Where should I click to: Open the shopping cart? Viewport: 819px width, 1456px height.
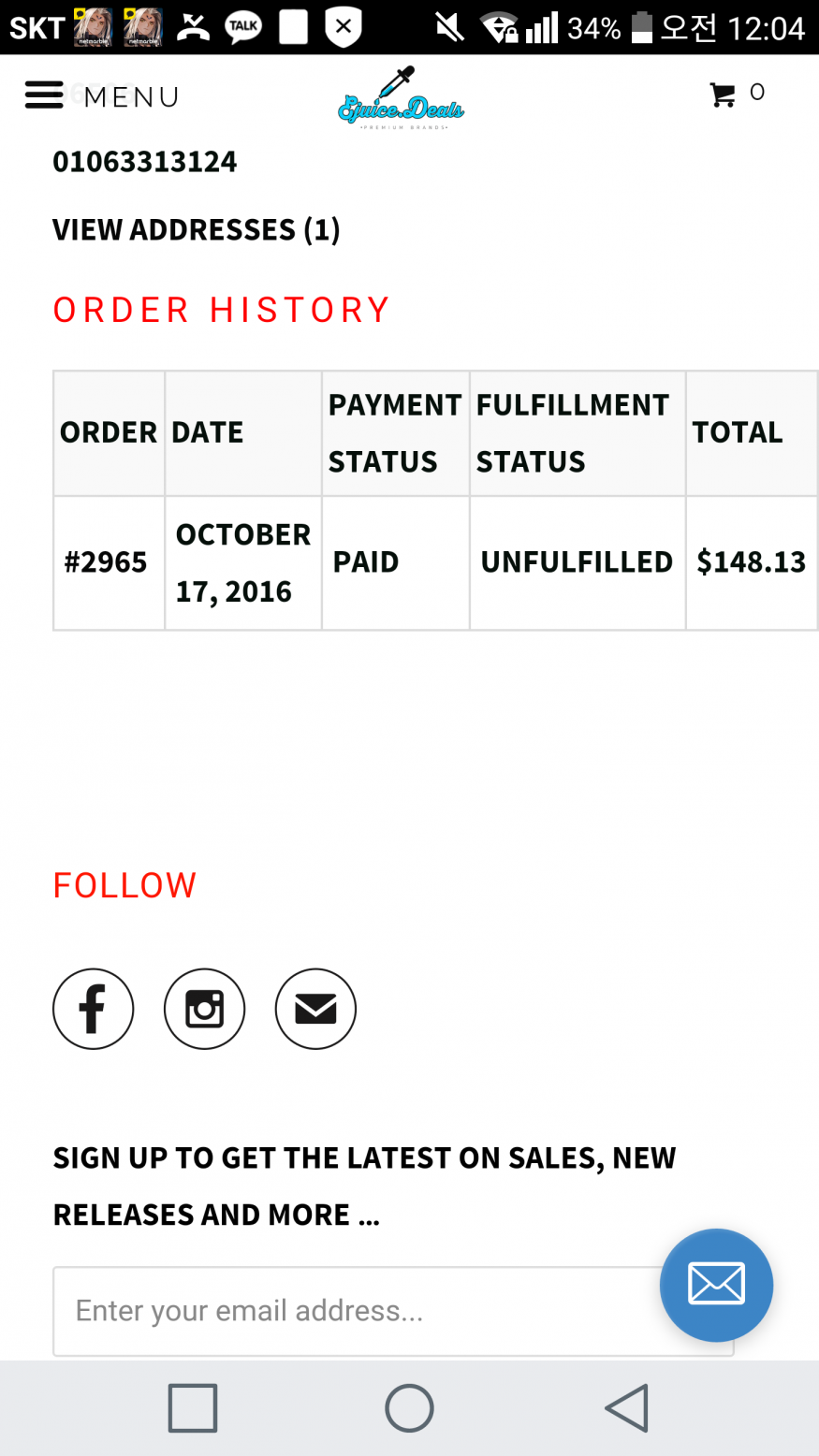point(738,94)
